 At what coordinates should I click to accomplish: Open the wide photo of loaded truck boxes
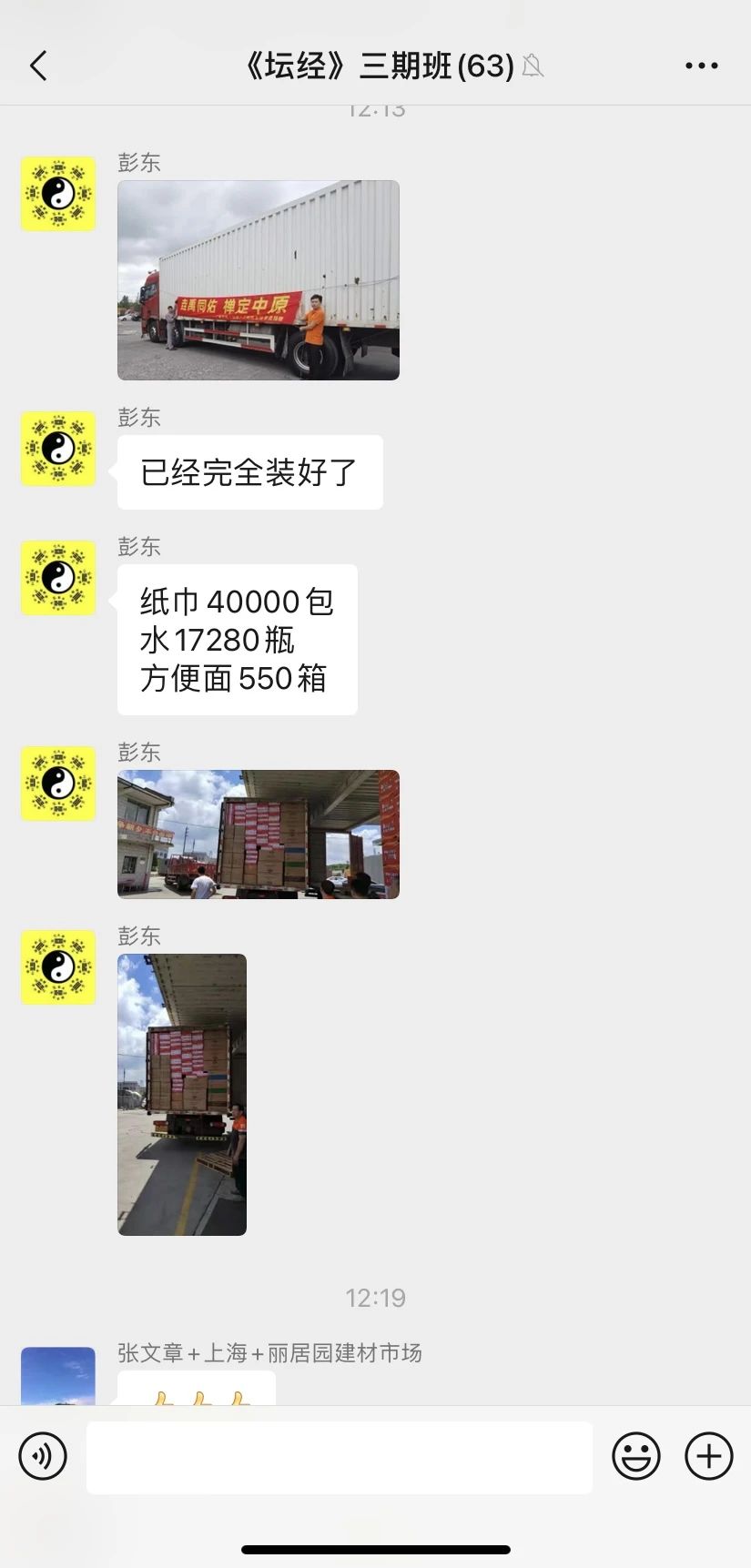click(x=259, y=835)
